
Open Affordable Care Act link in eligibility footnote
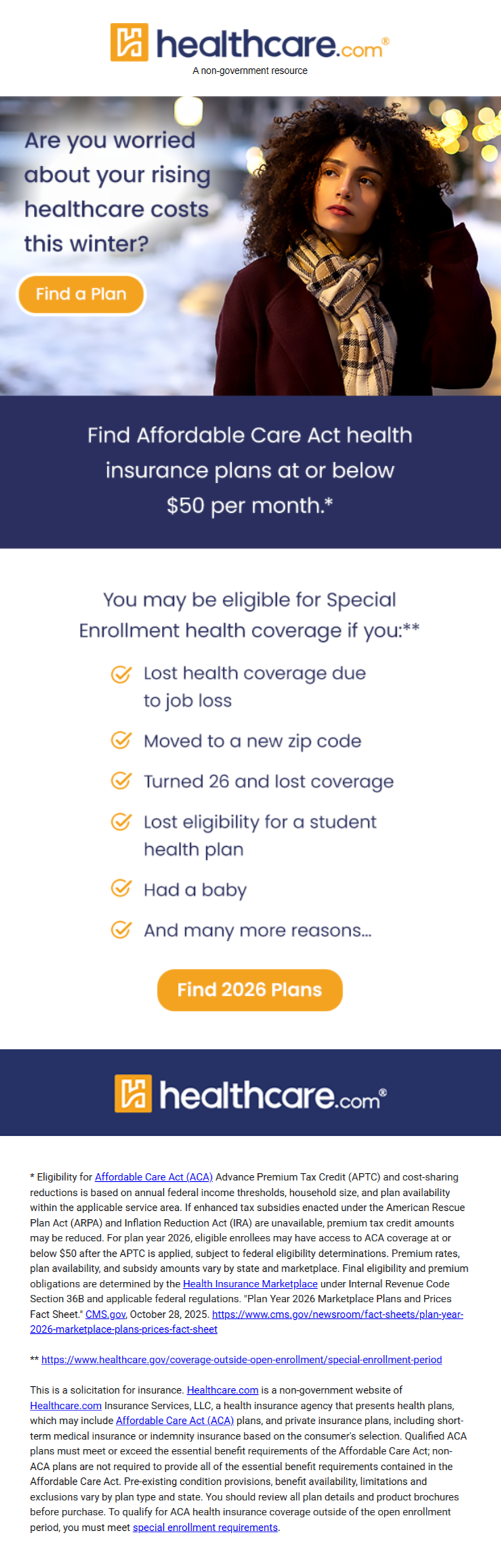(154, 1177)
